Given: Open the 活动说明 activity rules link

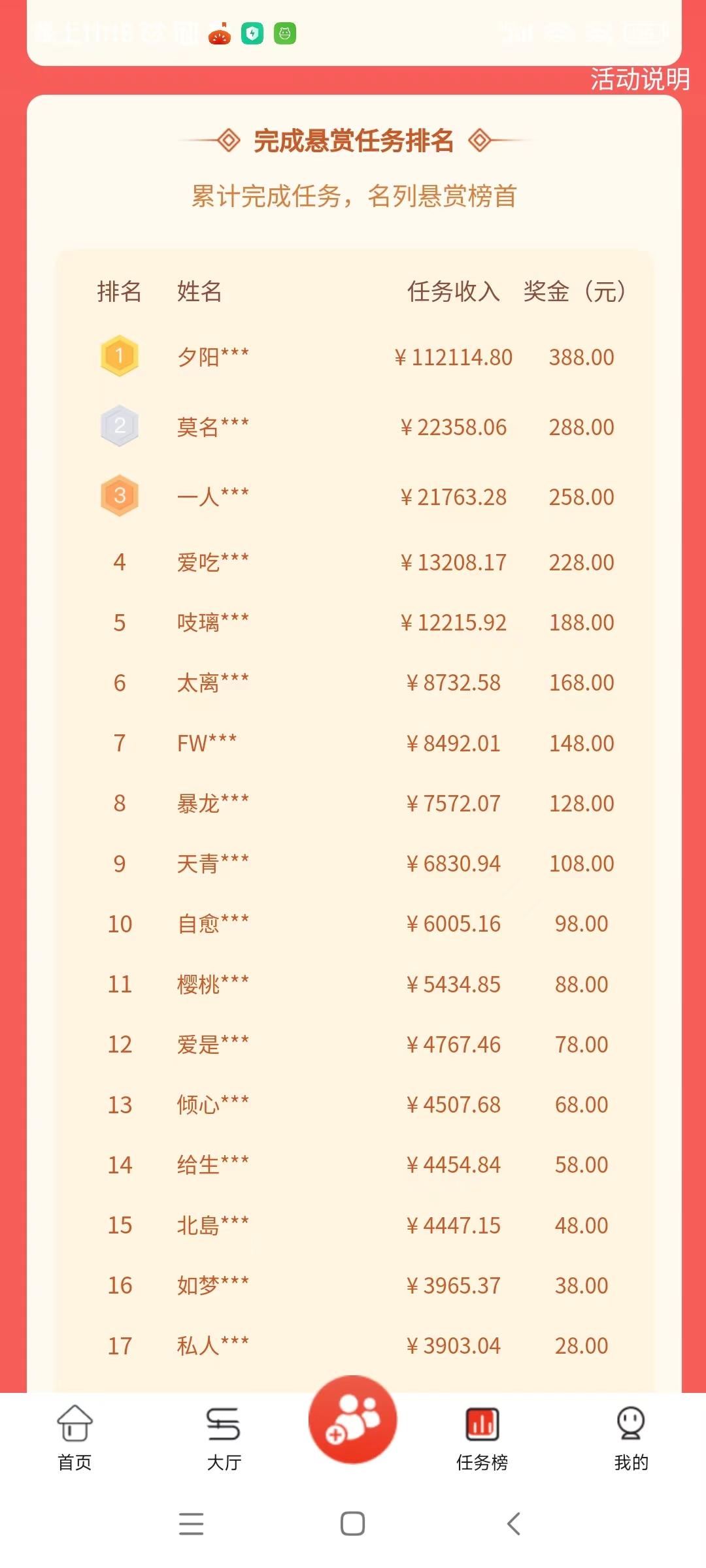Looking at the screenshot, I should point(640,79).
